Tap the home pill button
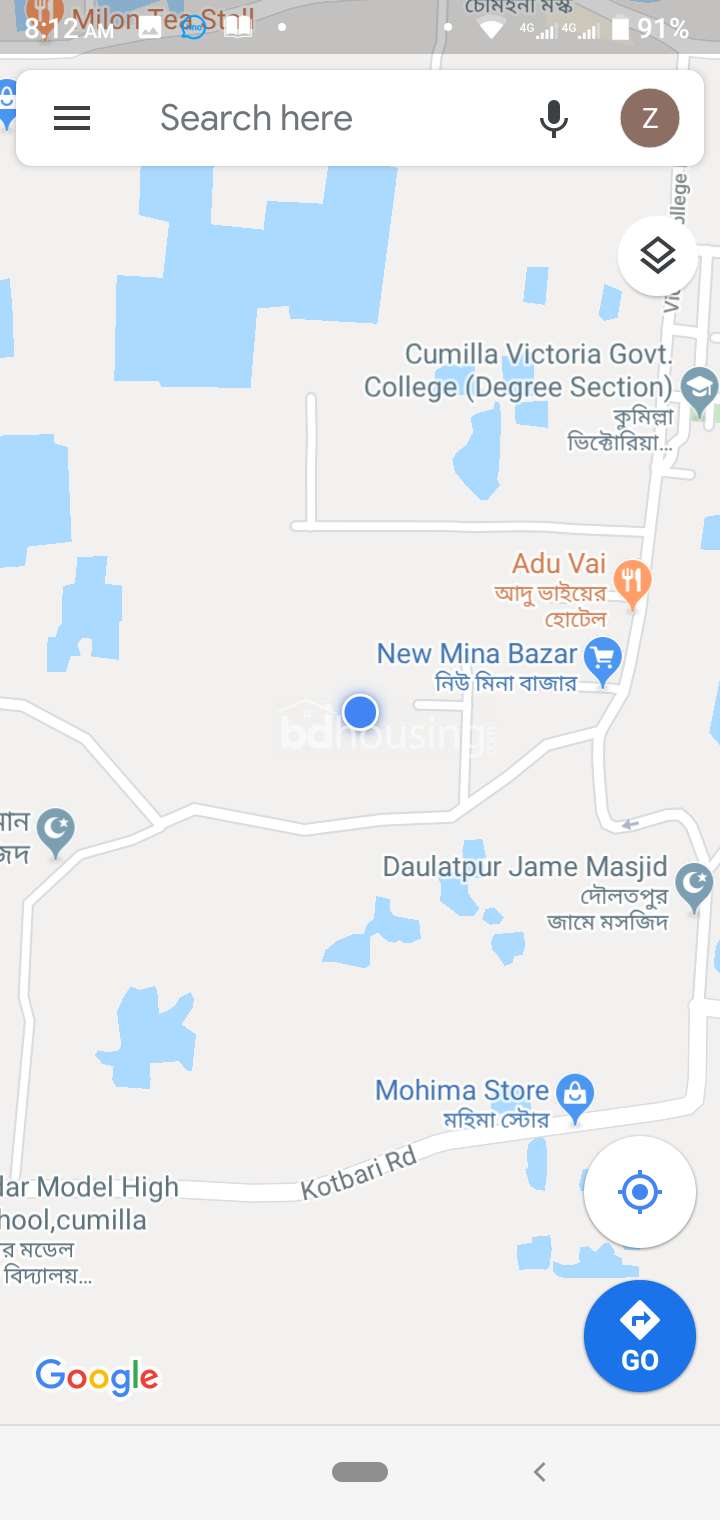The image size is (720, 1520). pos(360,1472)
